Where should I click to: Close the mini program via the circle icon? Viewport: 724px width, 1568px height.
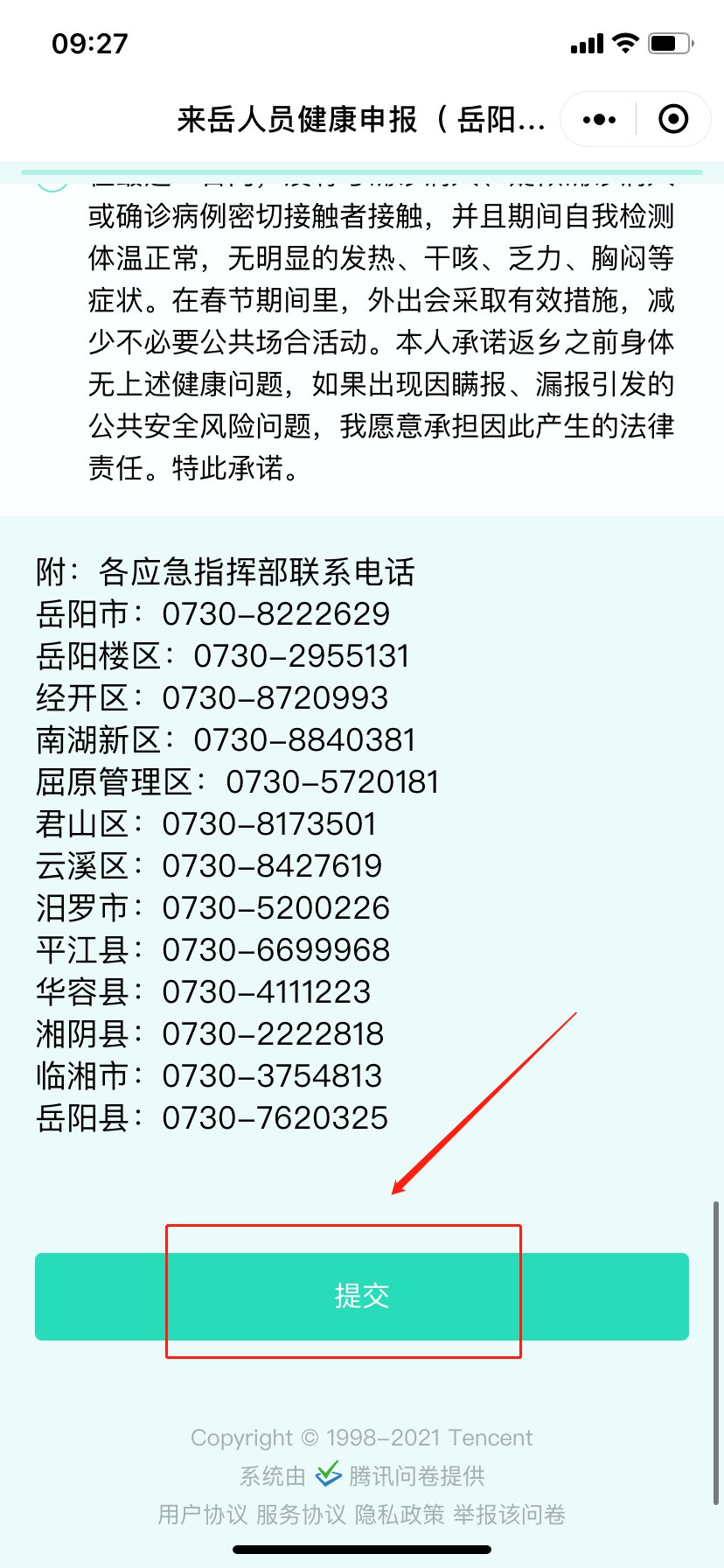point(673,119)
